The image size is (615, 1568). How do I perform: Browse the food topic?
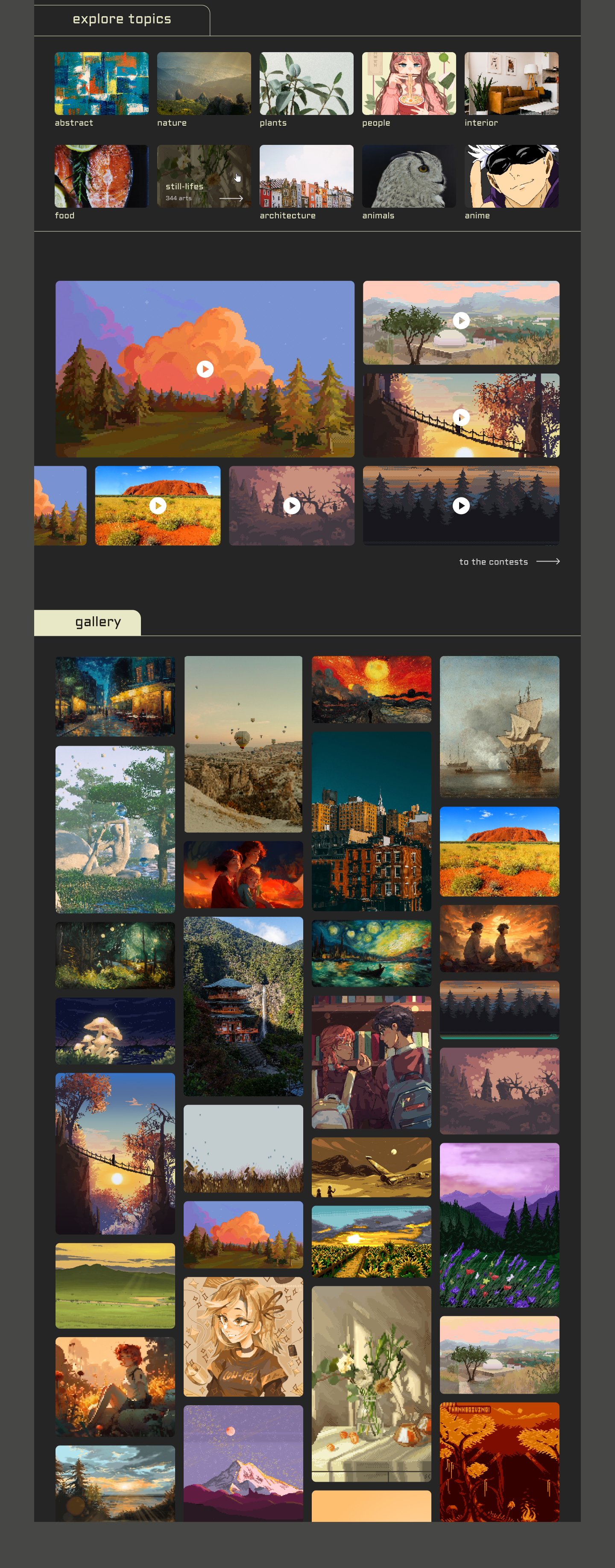point(102,177)
